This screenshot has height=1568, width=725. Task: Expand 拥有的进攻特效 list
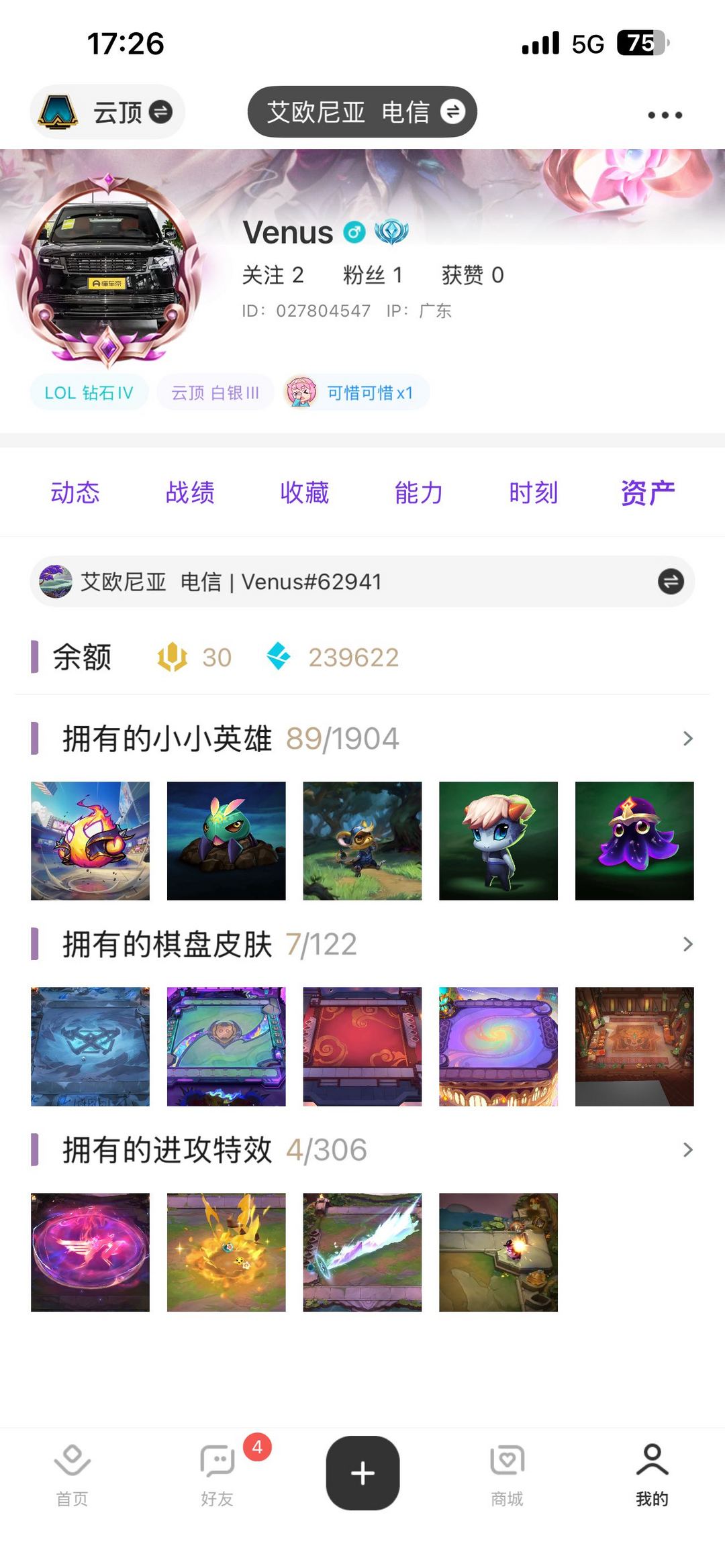tap(687, 1150)
